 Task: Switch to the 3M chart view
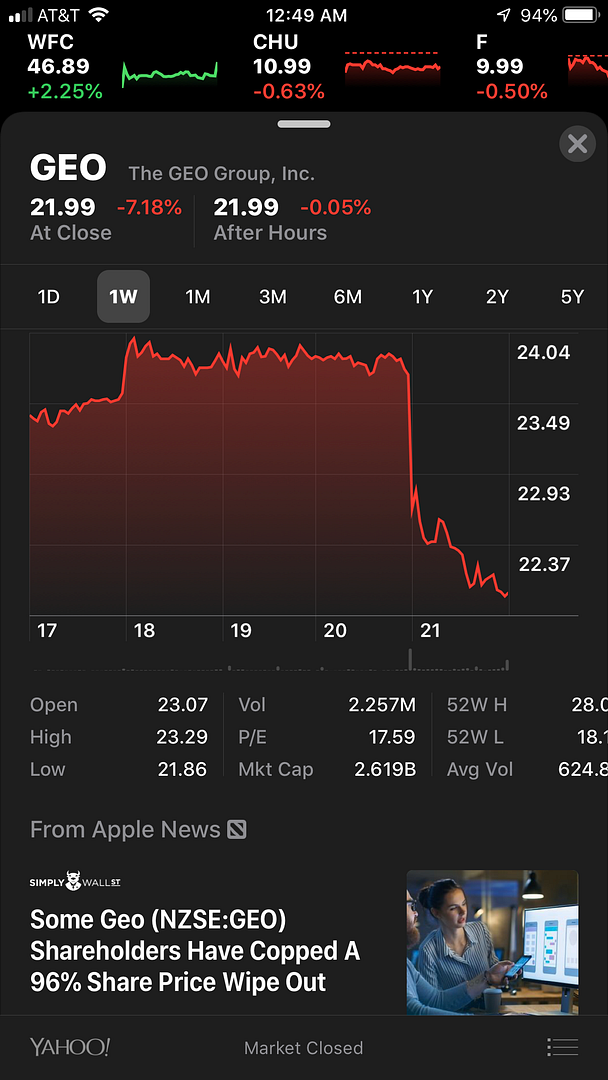point(273,297)
